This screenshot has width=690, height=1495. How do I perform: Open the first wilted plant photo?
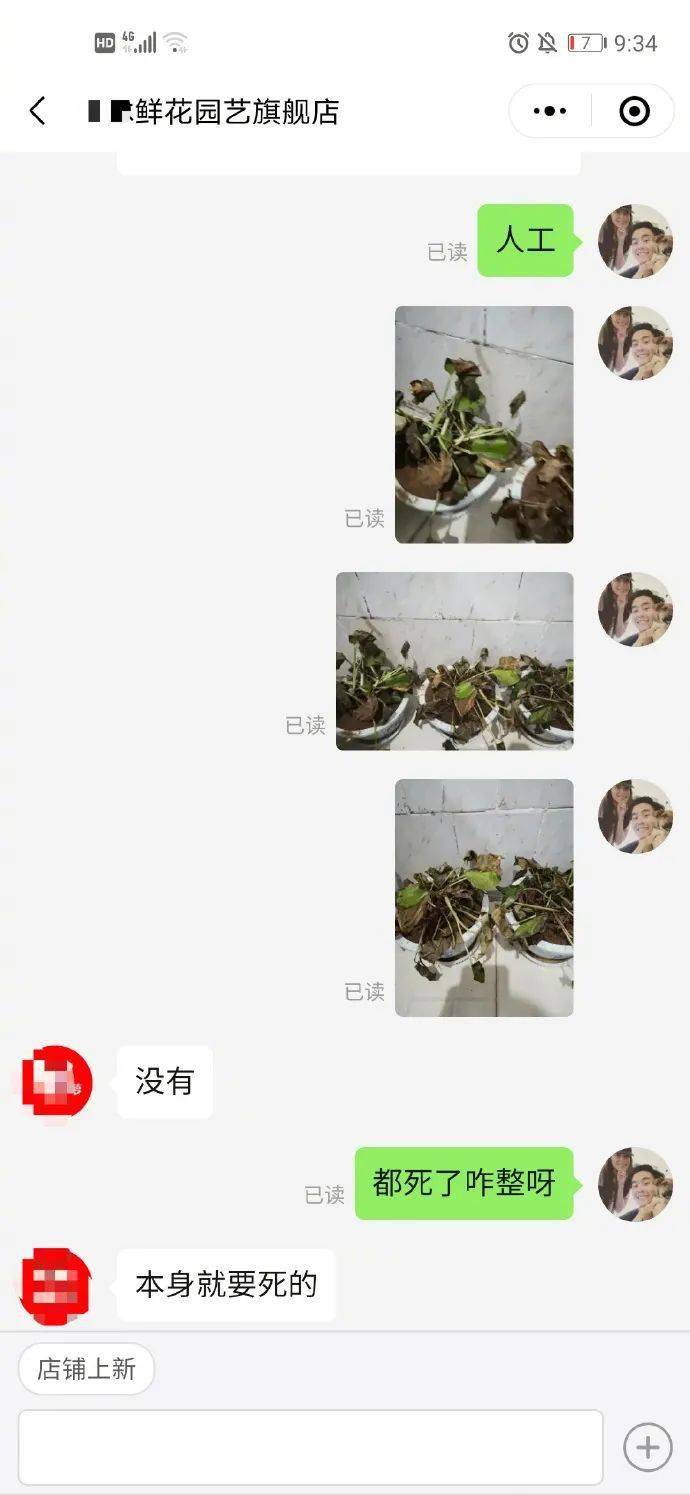point(484,425)
